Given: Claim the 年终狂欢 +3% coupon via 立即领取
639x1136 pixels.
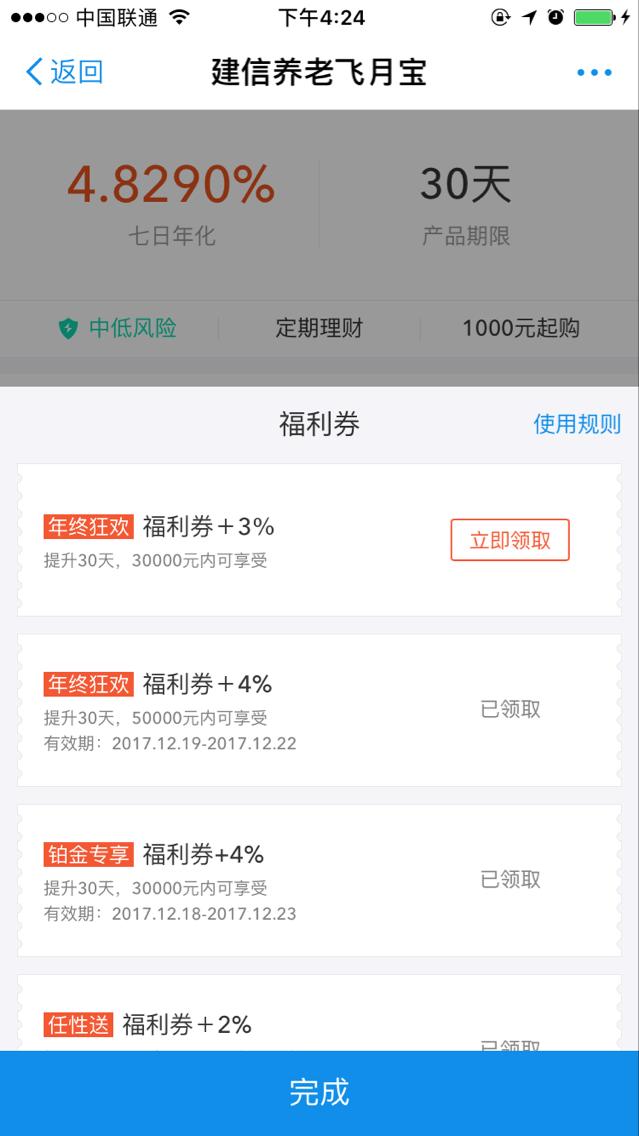Looking at the screenshot, I should pyautogui.click(x=510, y=540).
